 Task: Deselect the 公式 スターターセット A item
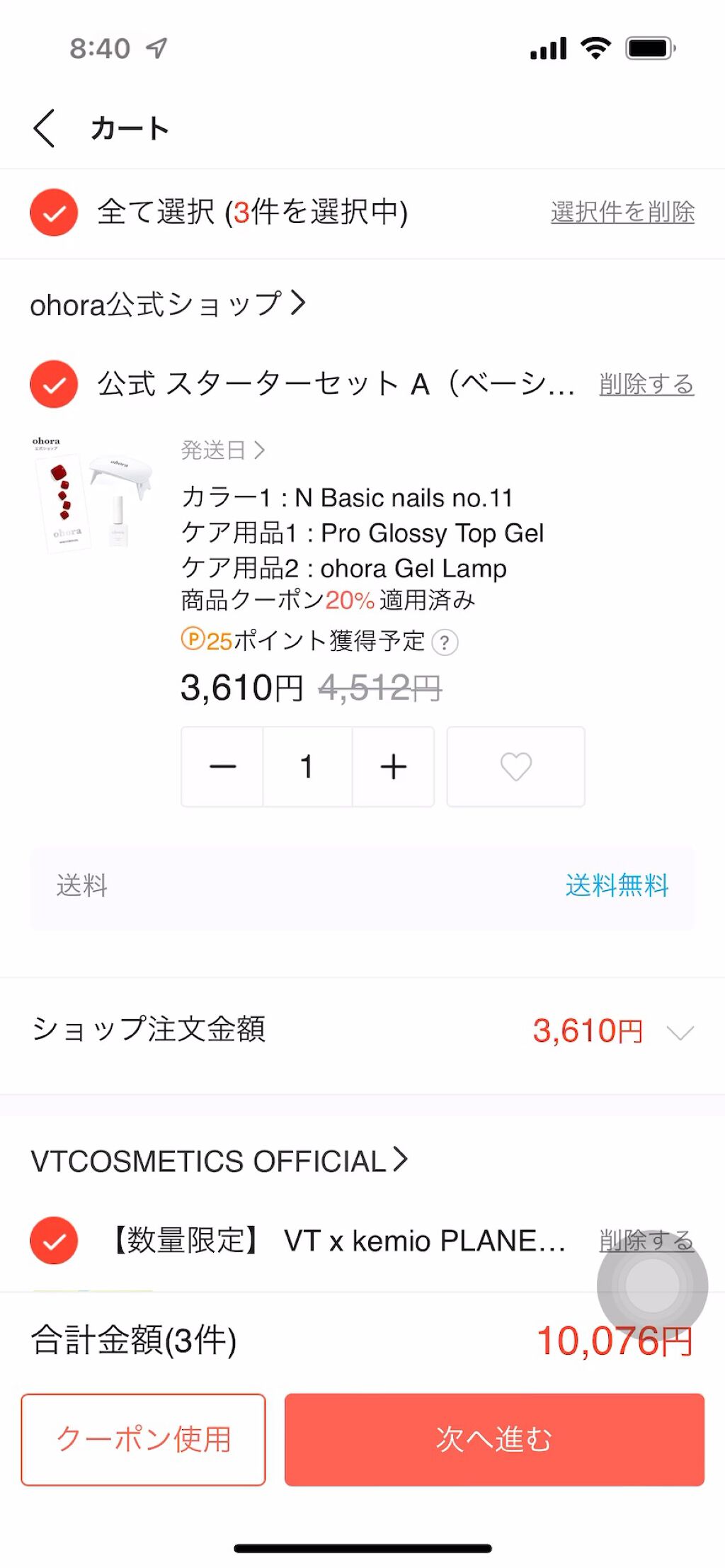tap(53, 385)
